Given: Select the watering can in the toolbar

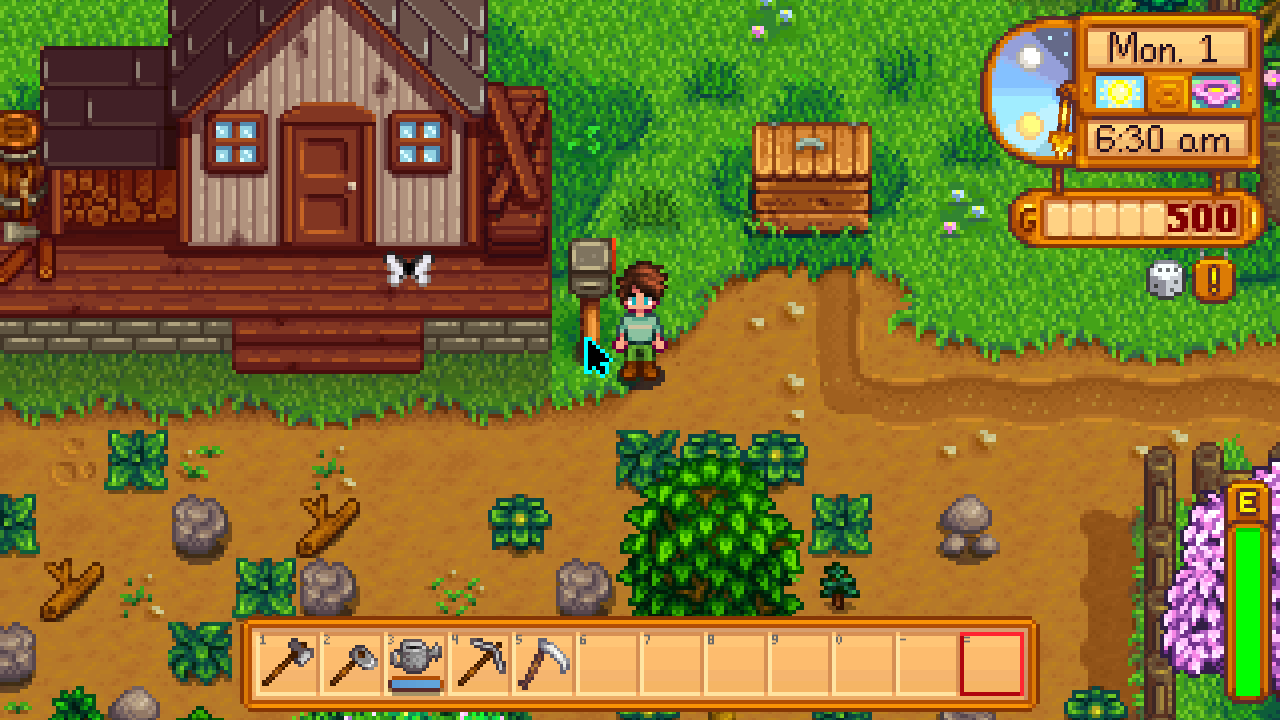Looking at the screenshot, I should click(415, 663).
